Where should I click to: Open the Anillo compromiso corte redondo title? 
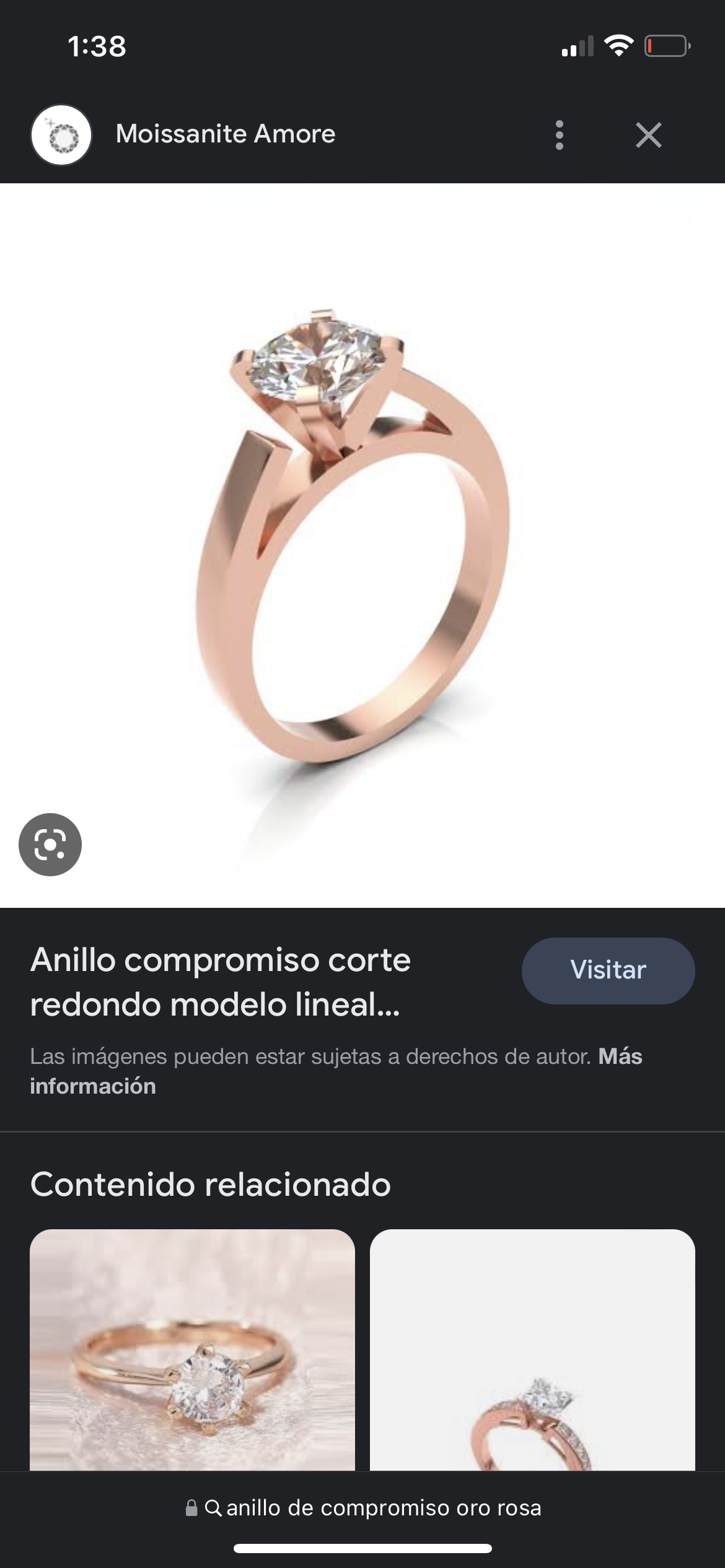[221, 982]
